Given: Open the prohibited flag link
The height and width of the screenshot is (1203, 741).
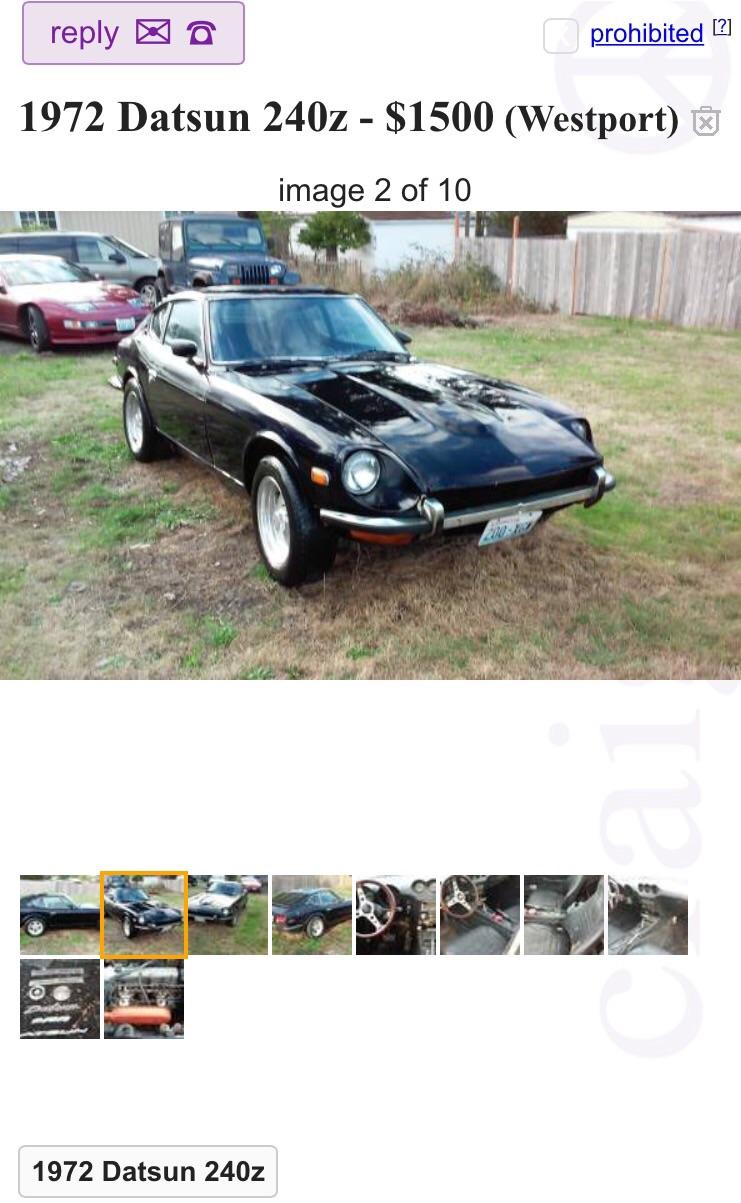Looking at the screenshot, I should [647, 33].
